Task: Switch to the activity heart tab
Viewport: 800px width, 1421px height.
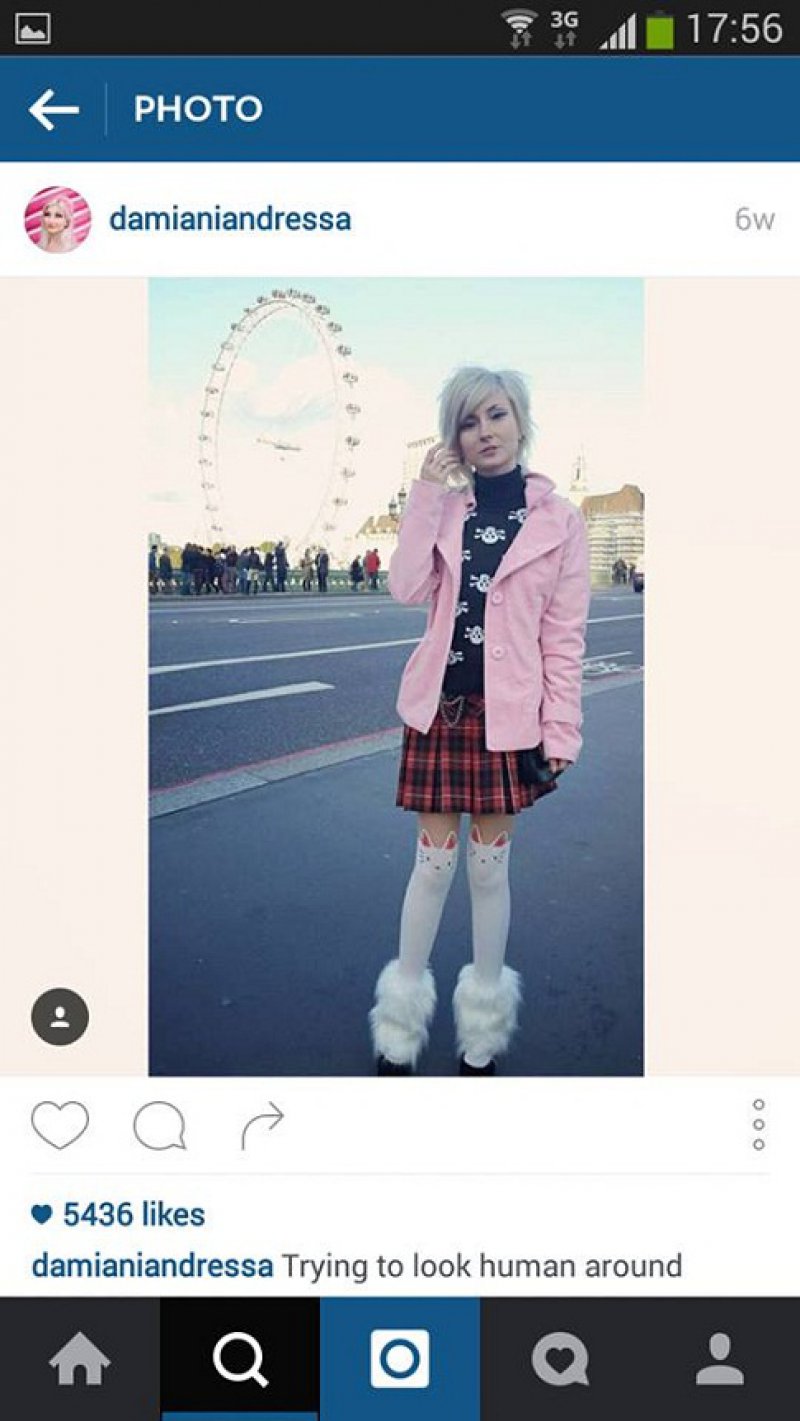Action: [560, 1361]
